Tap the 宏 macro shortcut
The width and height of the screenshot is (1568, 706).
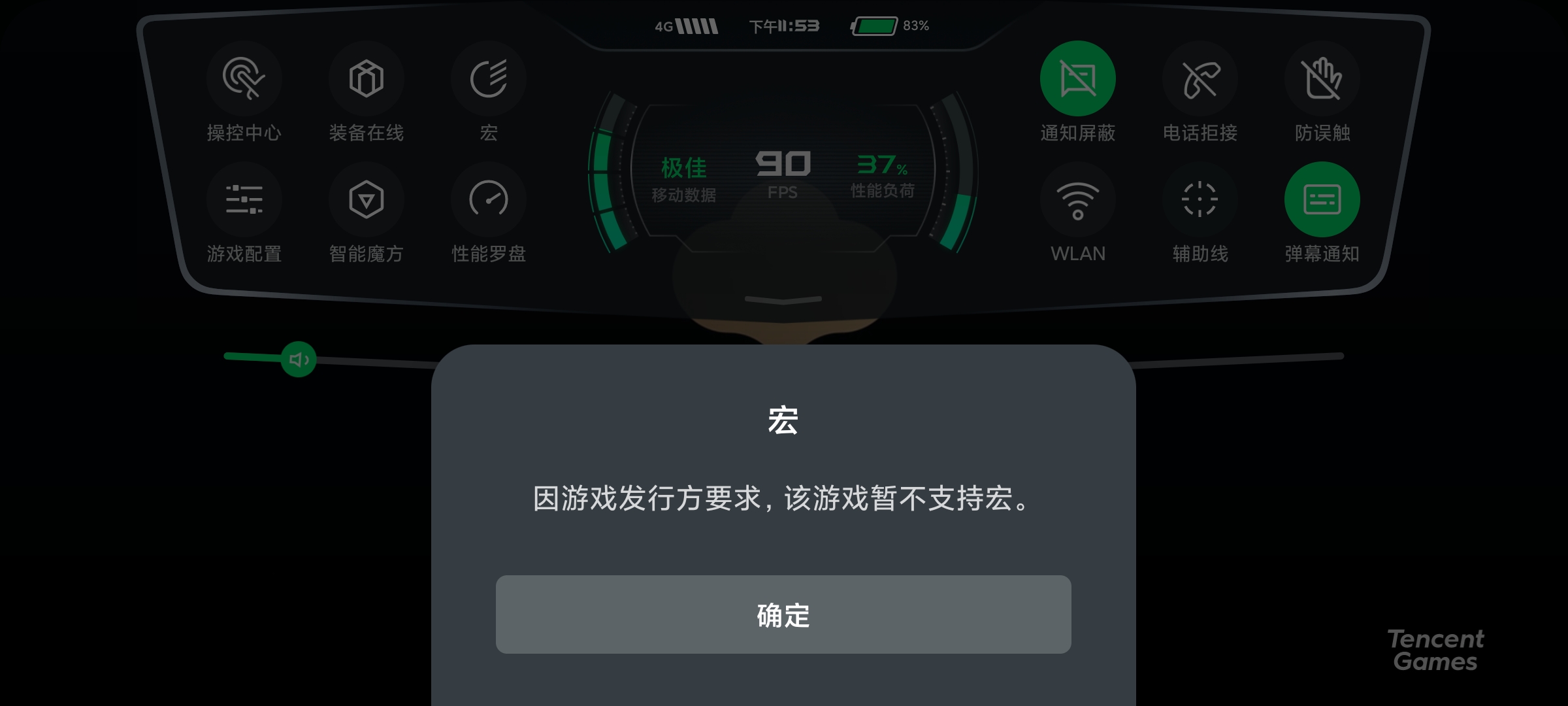tap(488, 79)
